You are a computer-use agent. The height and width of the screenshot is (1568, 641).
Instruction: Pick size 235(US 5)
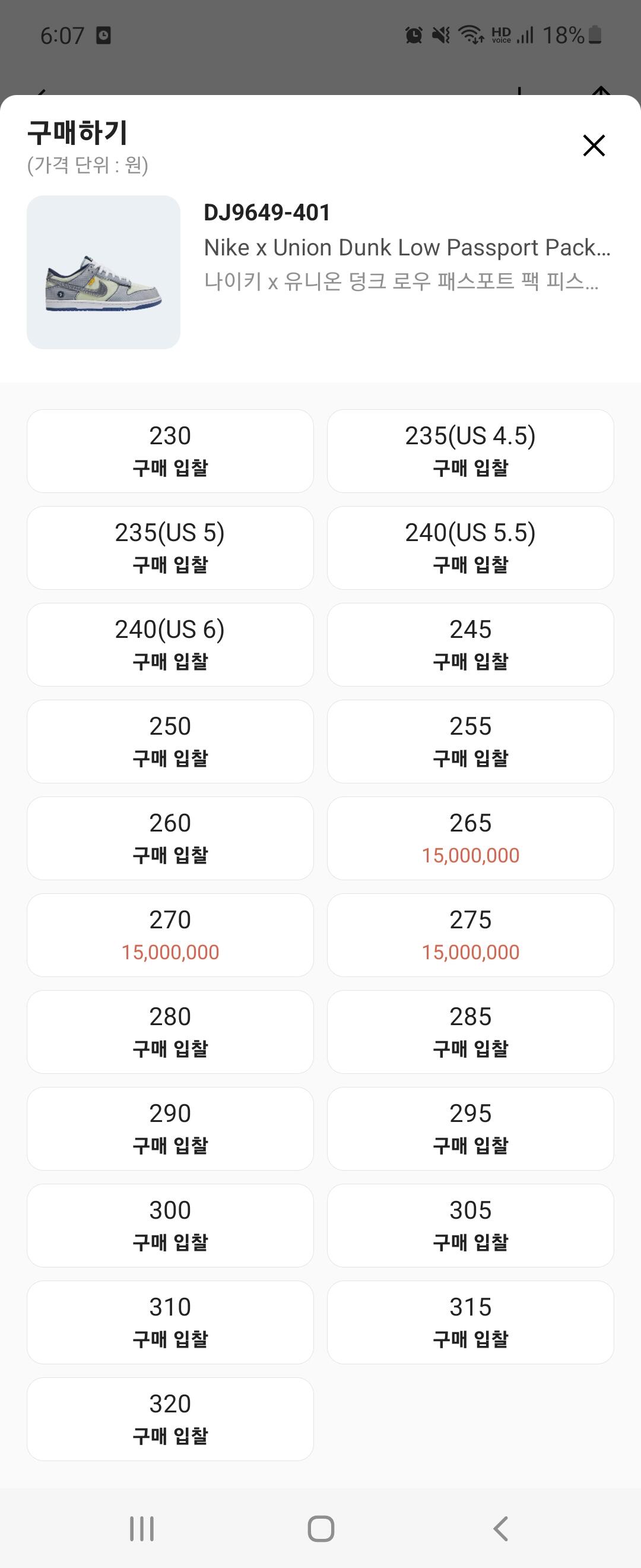[x=170, y=548]
